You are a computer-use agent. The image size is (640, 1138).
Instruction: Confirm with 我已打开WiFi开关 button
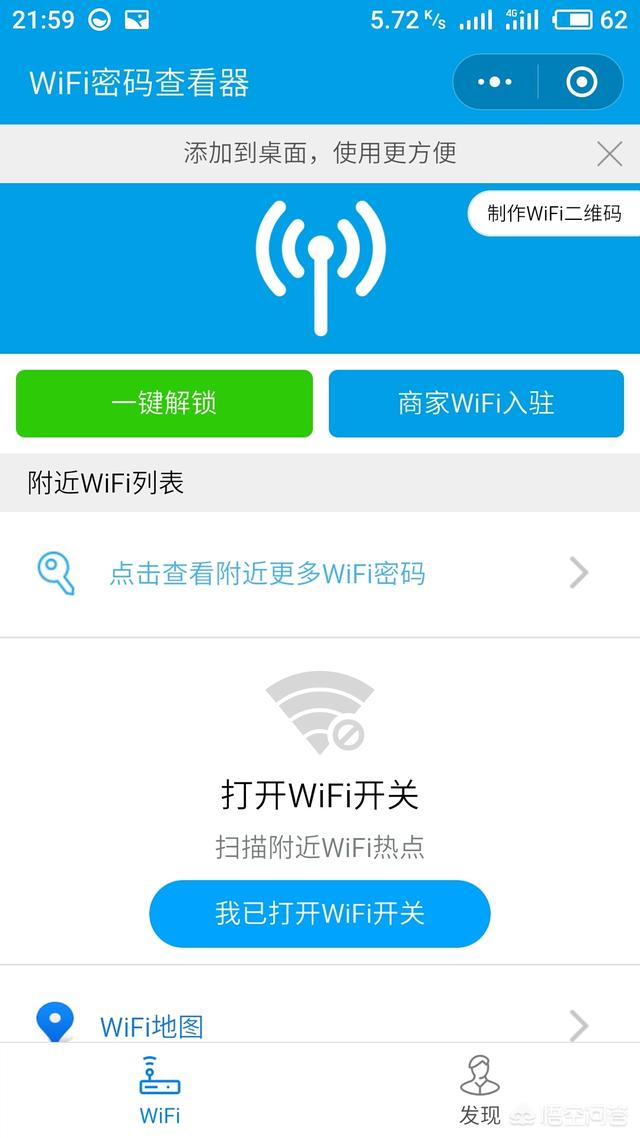tap(320, 913)
